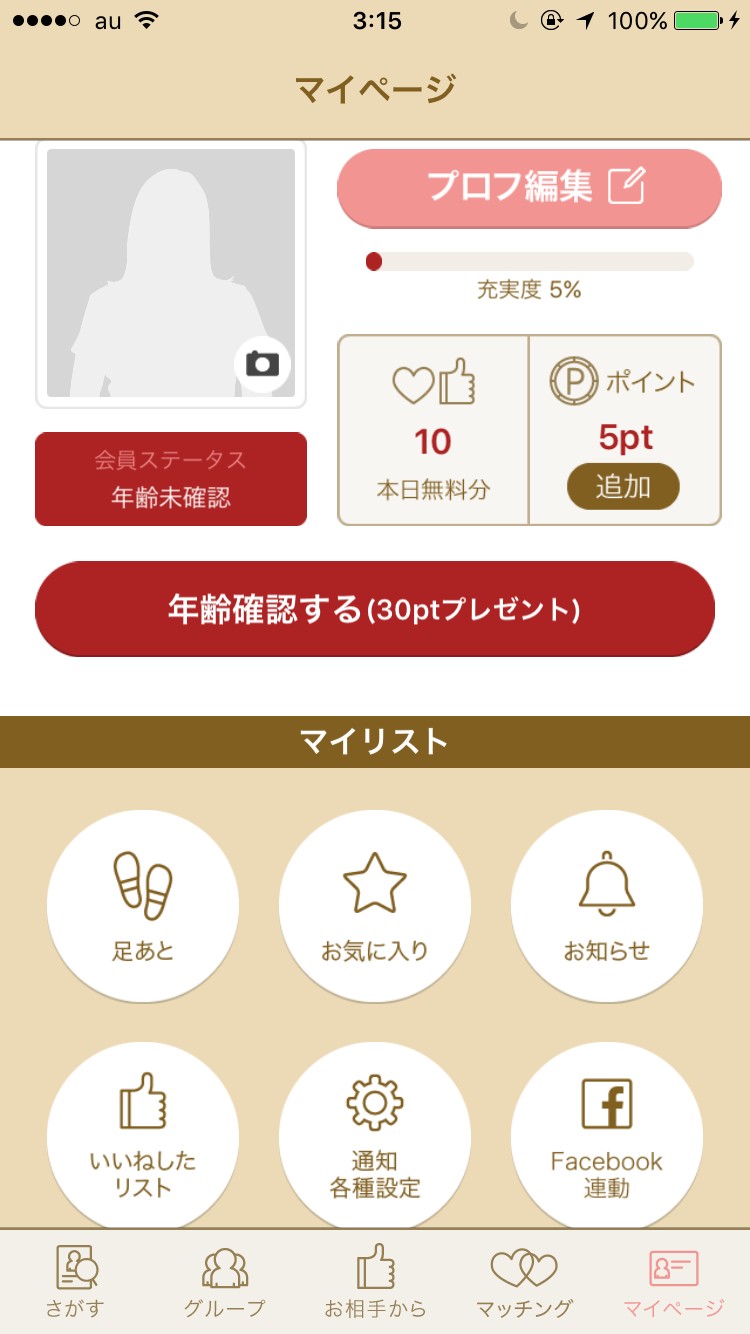
Task: Select the マイページ tab
Action: (673, 1282)
